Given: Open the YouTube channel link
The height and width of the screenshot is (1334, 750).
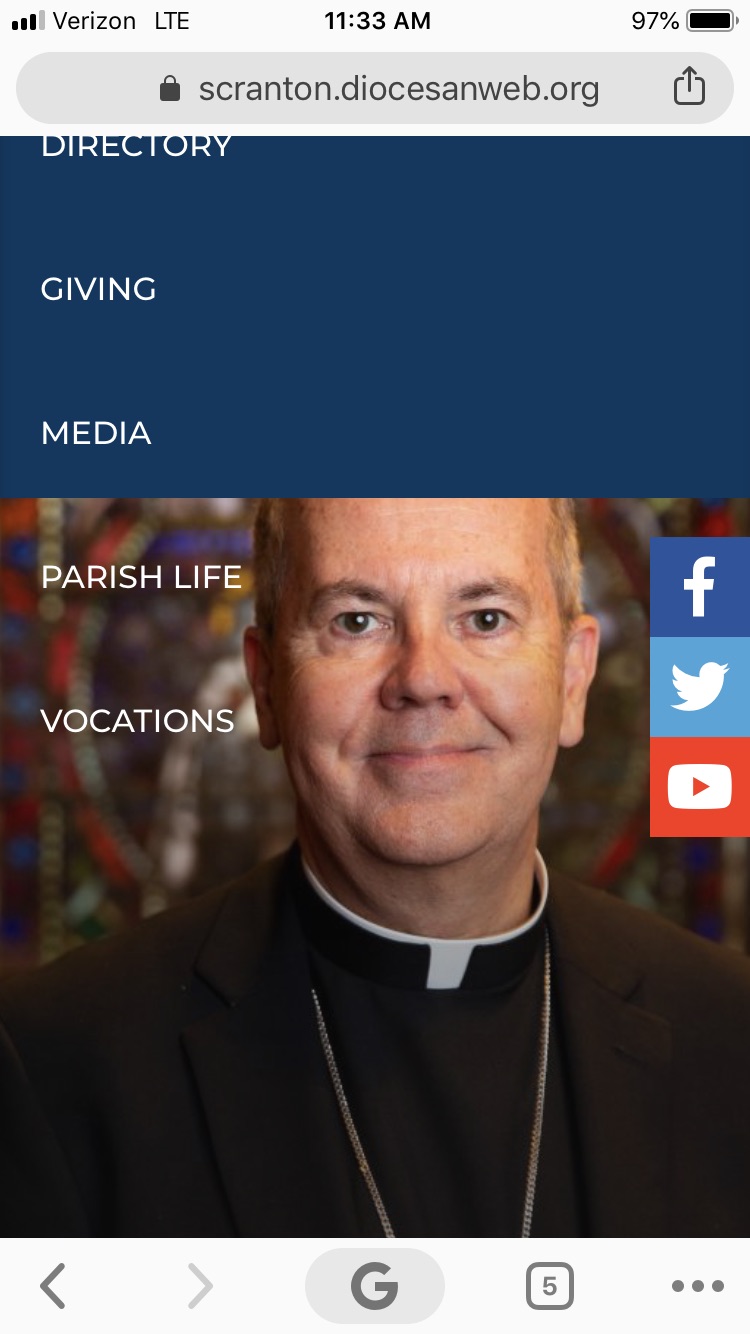Looking at the screenshot, I should click(x=699, y=787).
